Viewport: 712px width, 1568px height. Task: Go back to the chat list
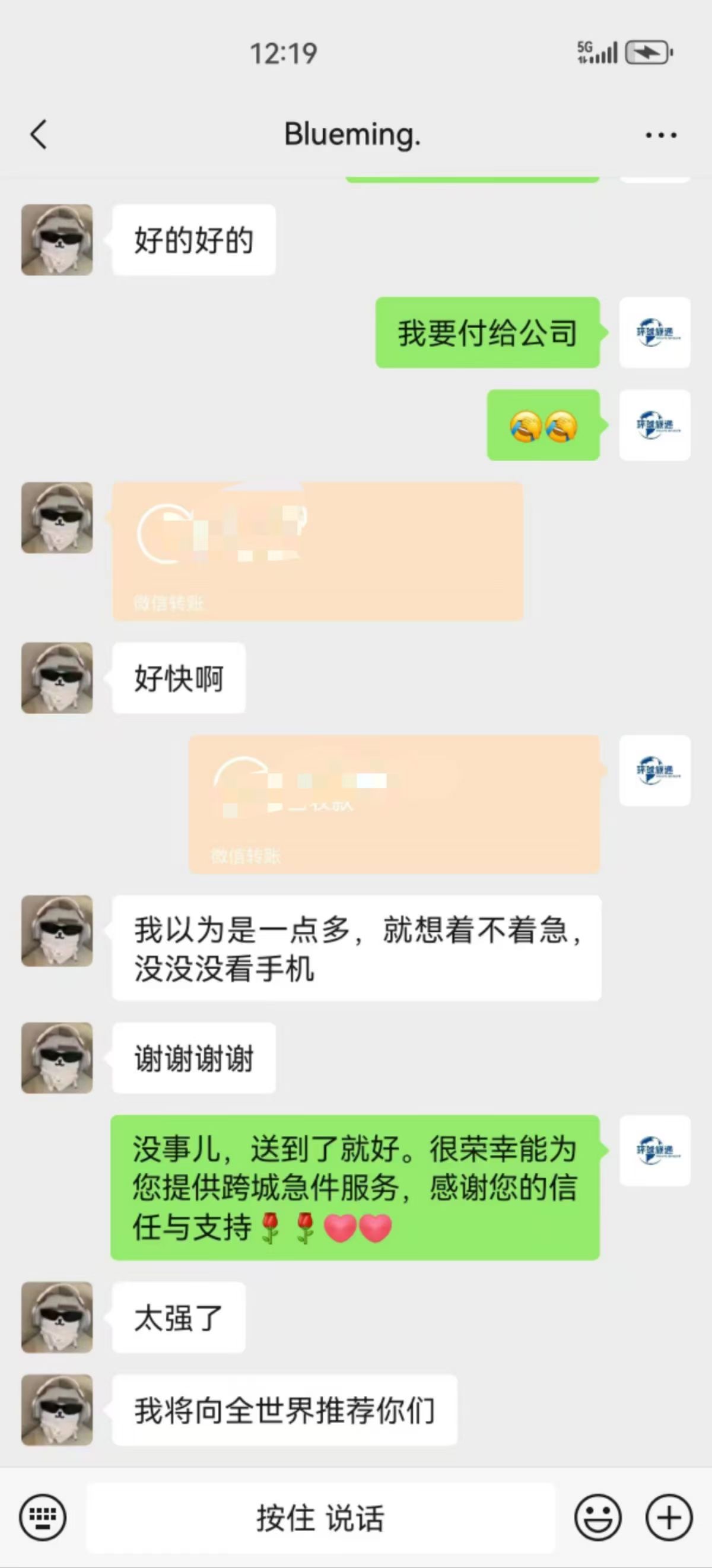(x=39, y=135)
